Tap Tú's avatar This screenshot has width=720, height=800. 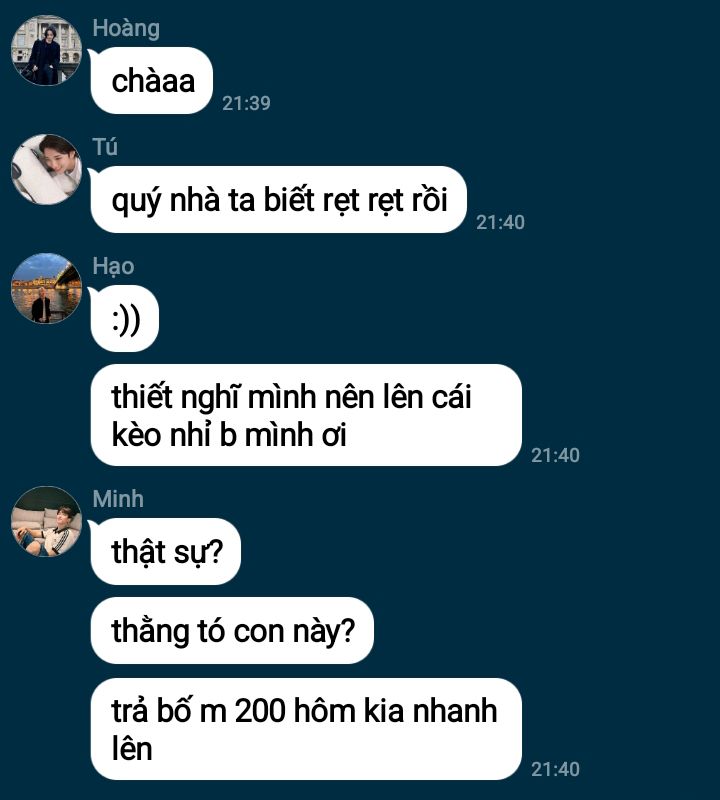46,170
